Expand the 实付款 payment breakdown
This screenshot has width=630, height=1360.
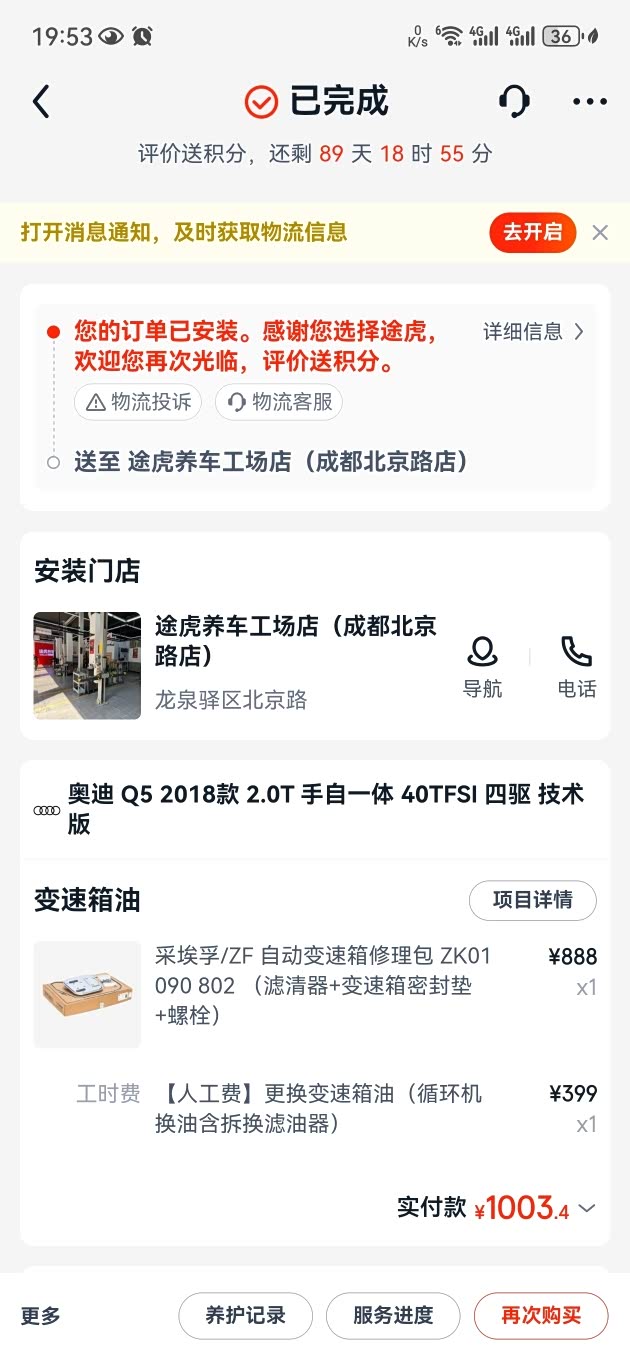click(587, 1208)
